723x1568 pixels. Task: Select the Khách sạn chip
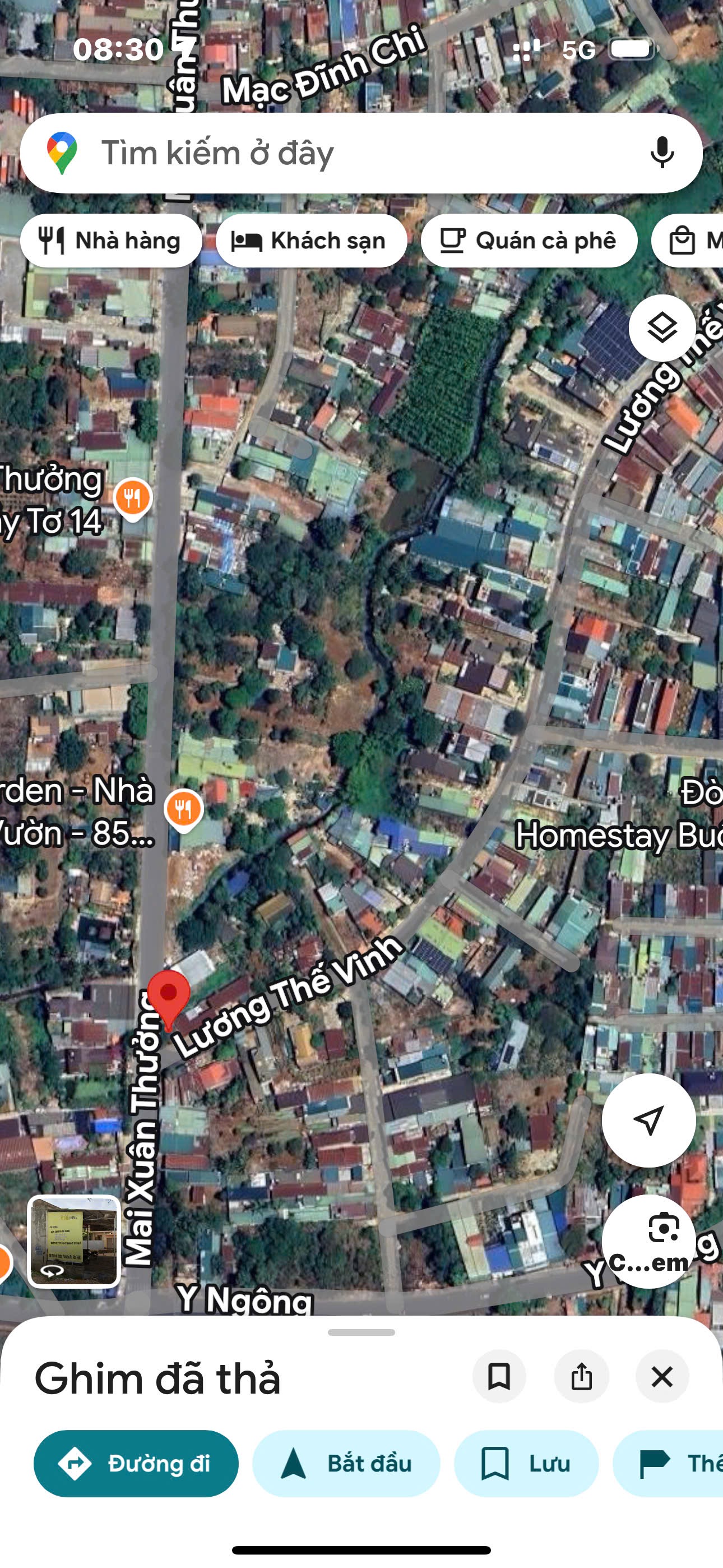click(311, 241)
